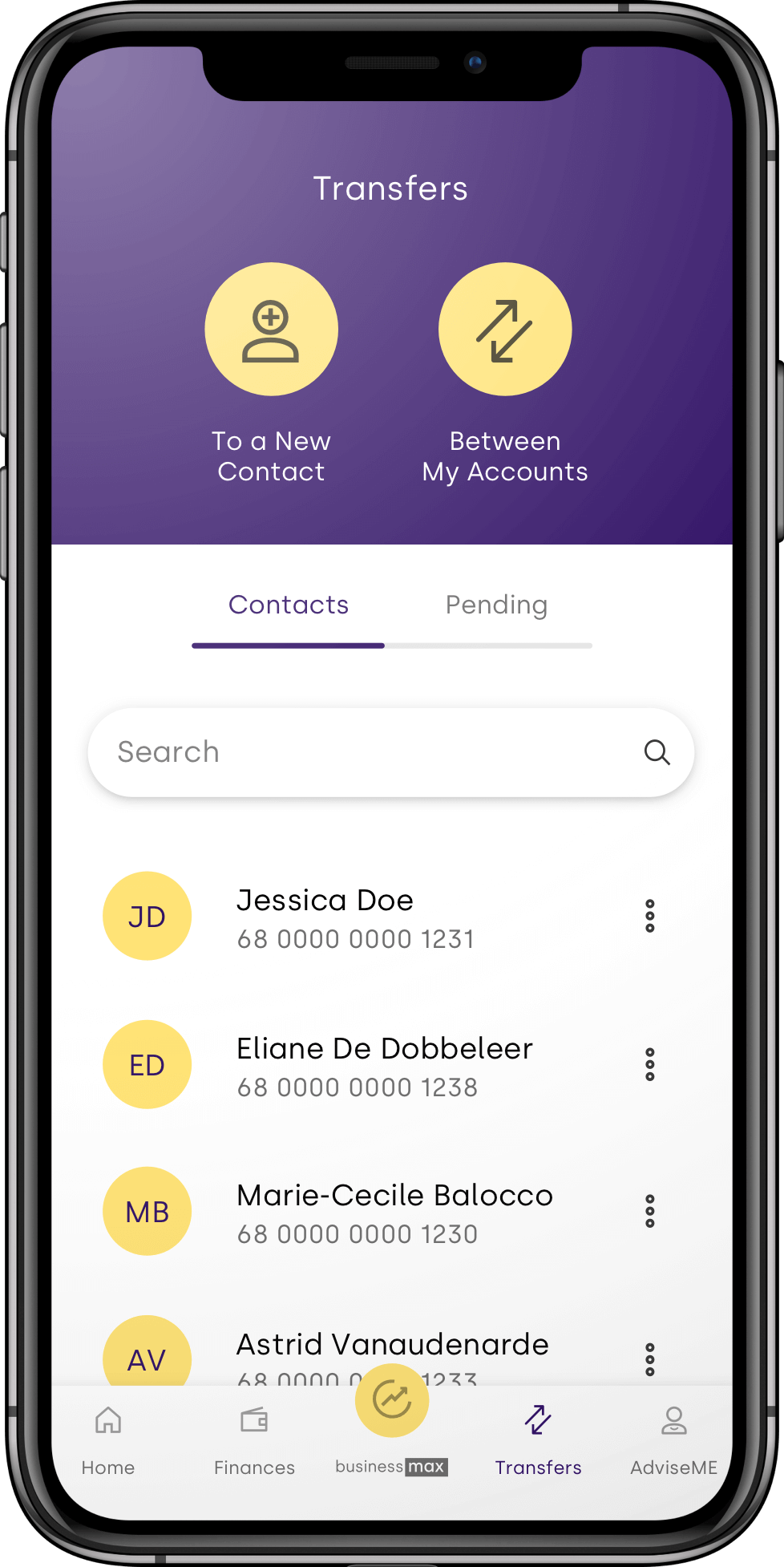Open options menu for Eliane De Dobbeleer

point(650,1065)
